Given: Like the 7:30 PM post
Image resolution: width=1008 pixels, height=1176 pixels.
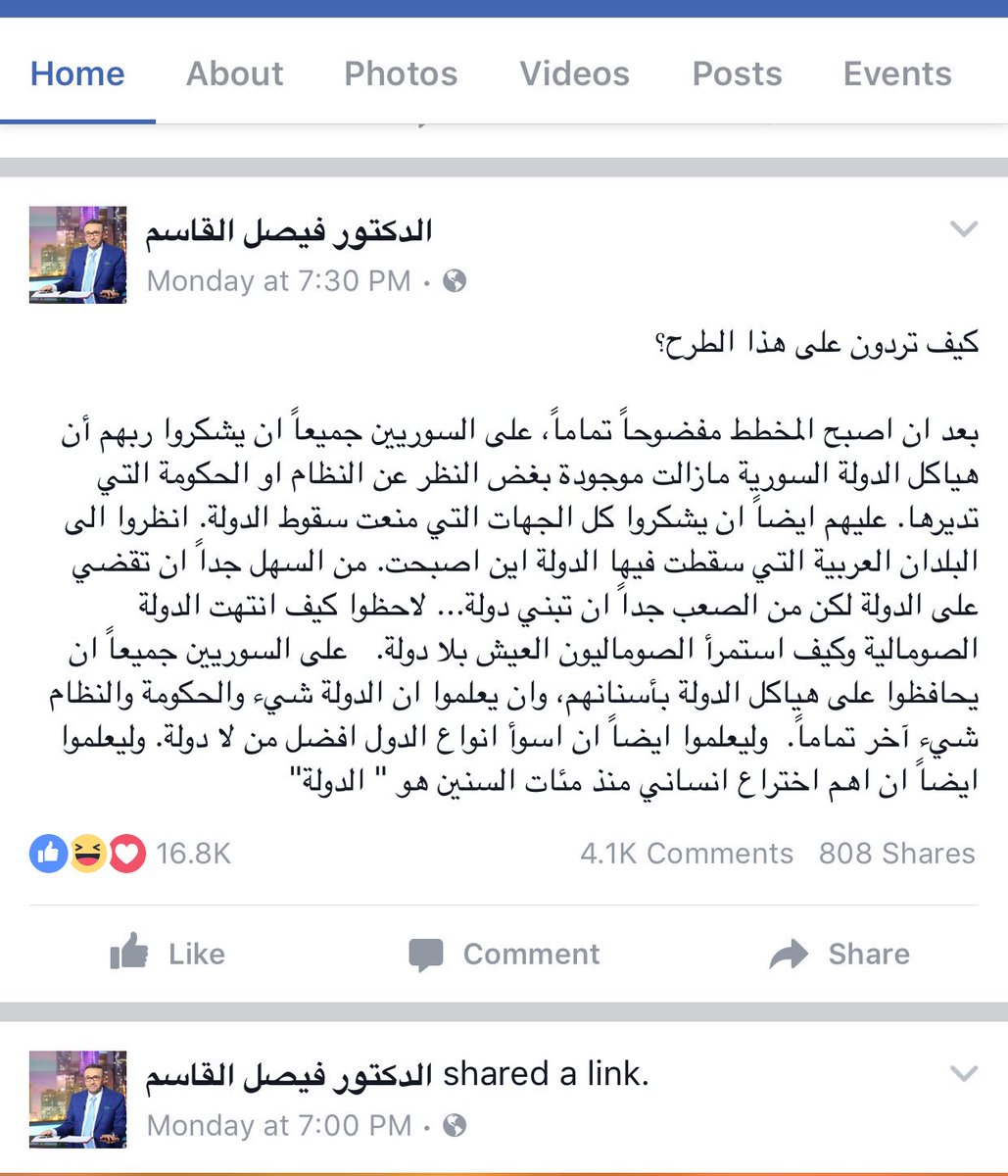Looking at the screenshot, I should [x=168, y=954].
